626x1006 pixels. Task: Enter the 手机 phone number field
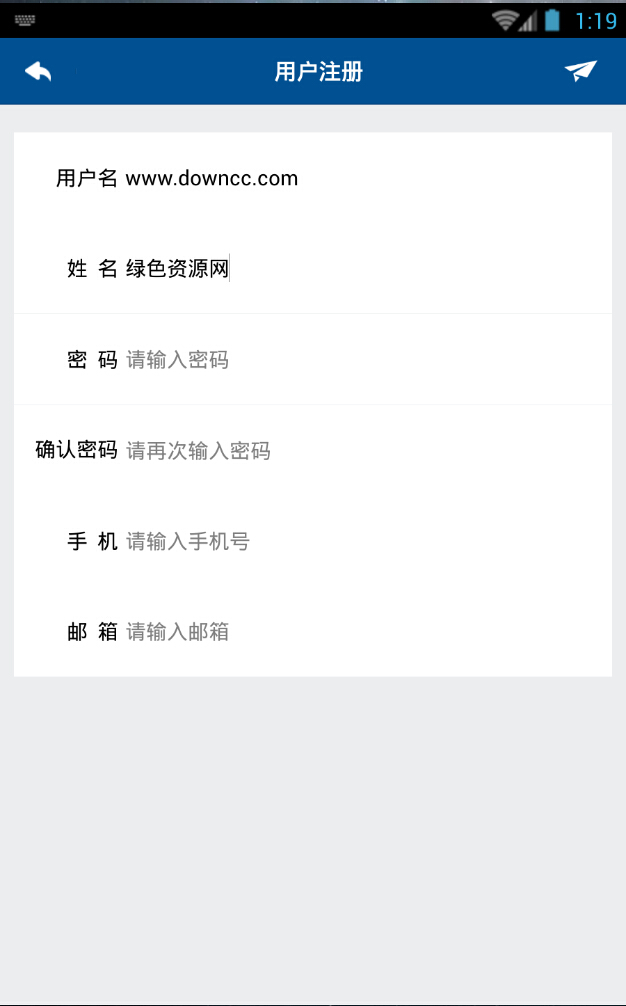(360, 542)
